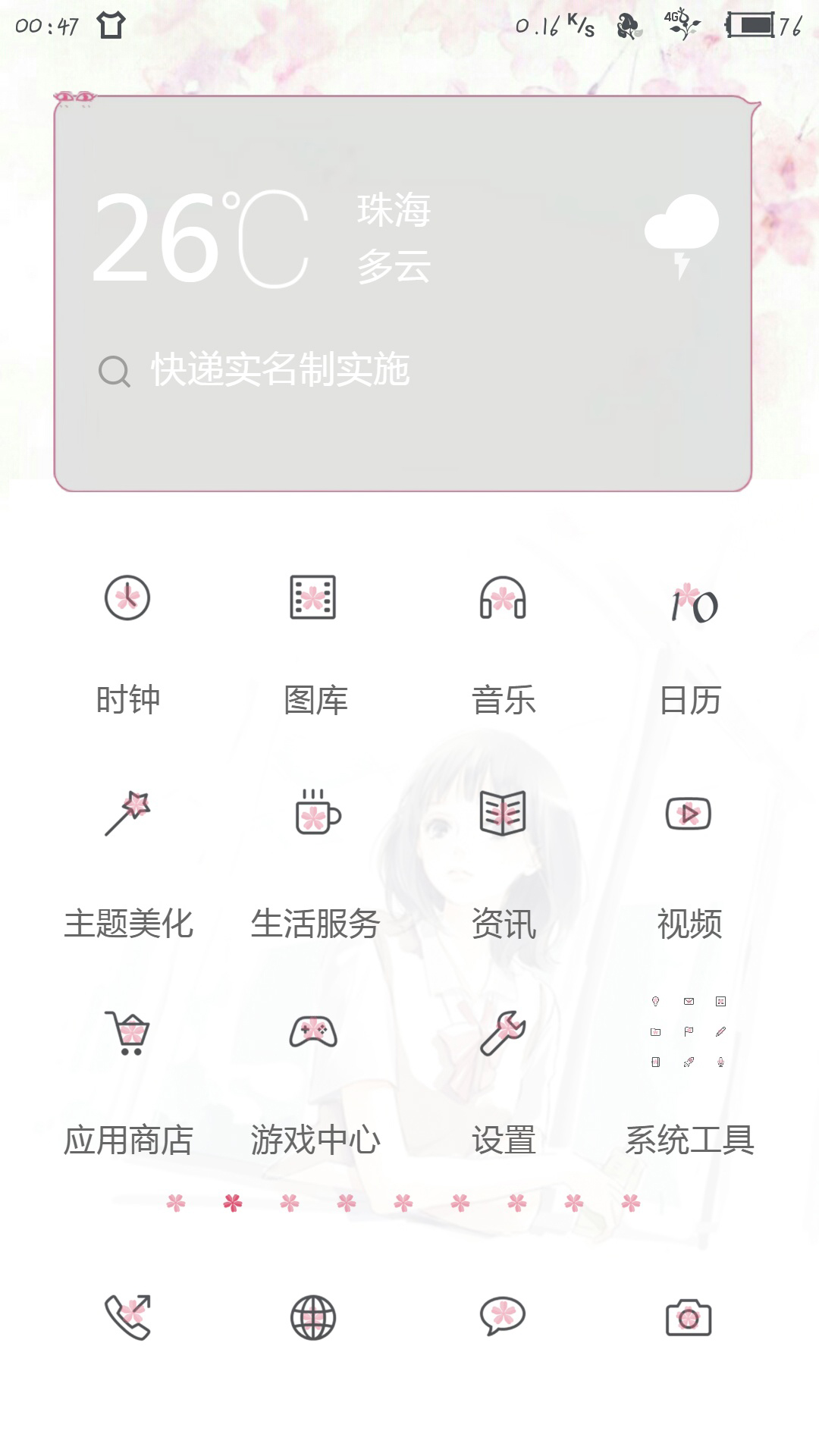Launch the camera app
819x1456 pixels.
(x=689, y=1318)
